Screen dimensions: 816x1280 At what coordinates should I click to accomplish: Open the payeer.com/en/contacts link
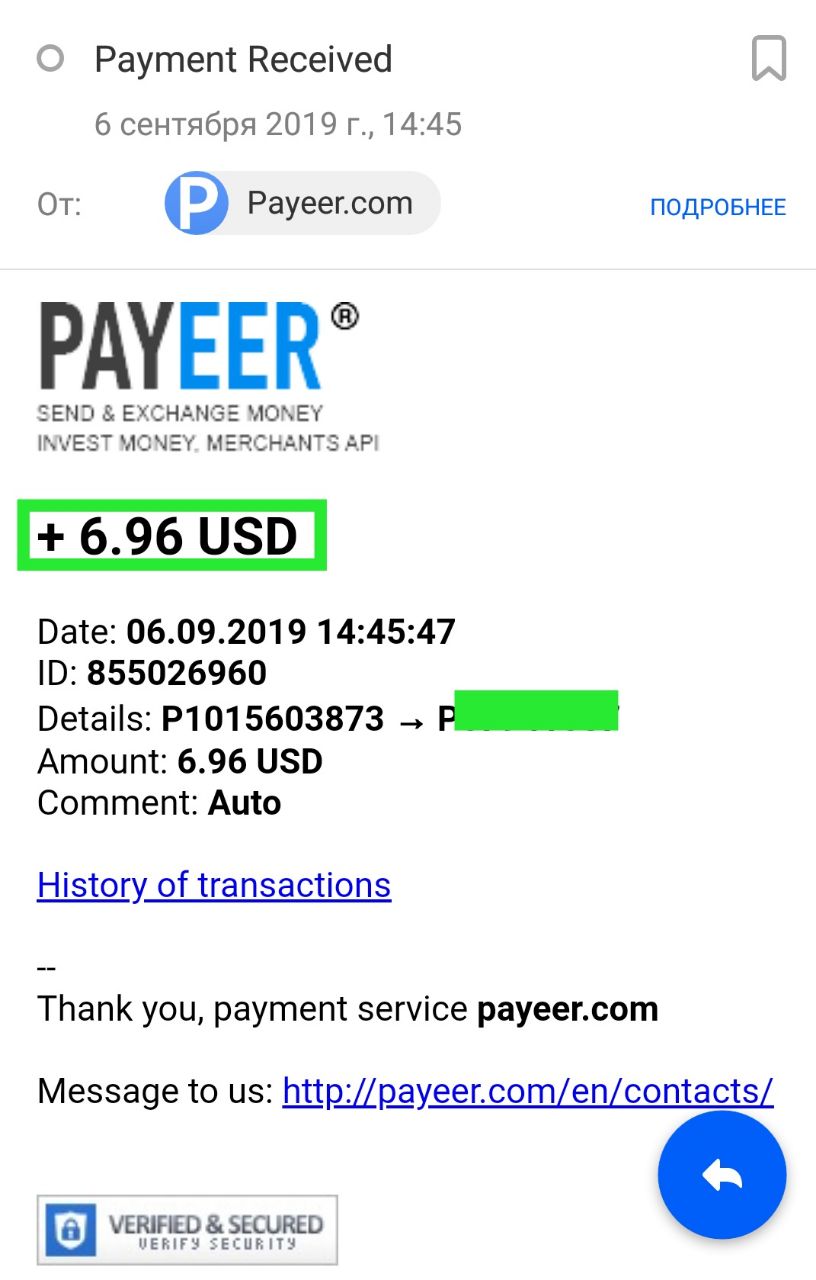click(x=527, y=1090)
